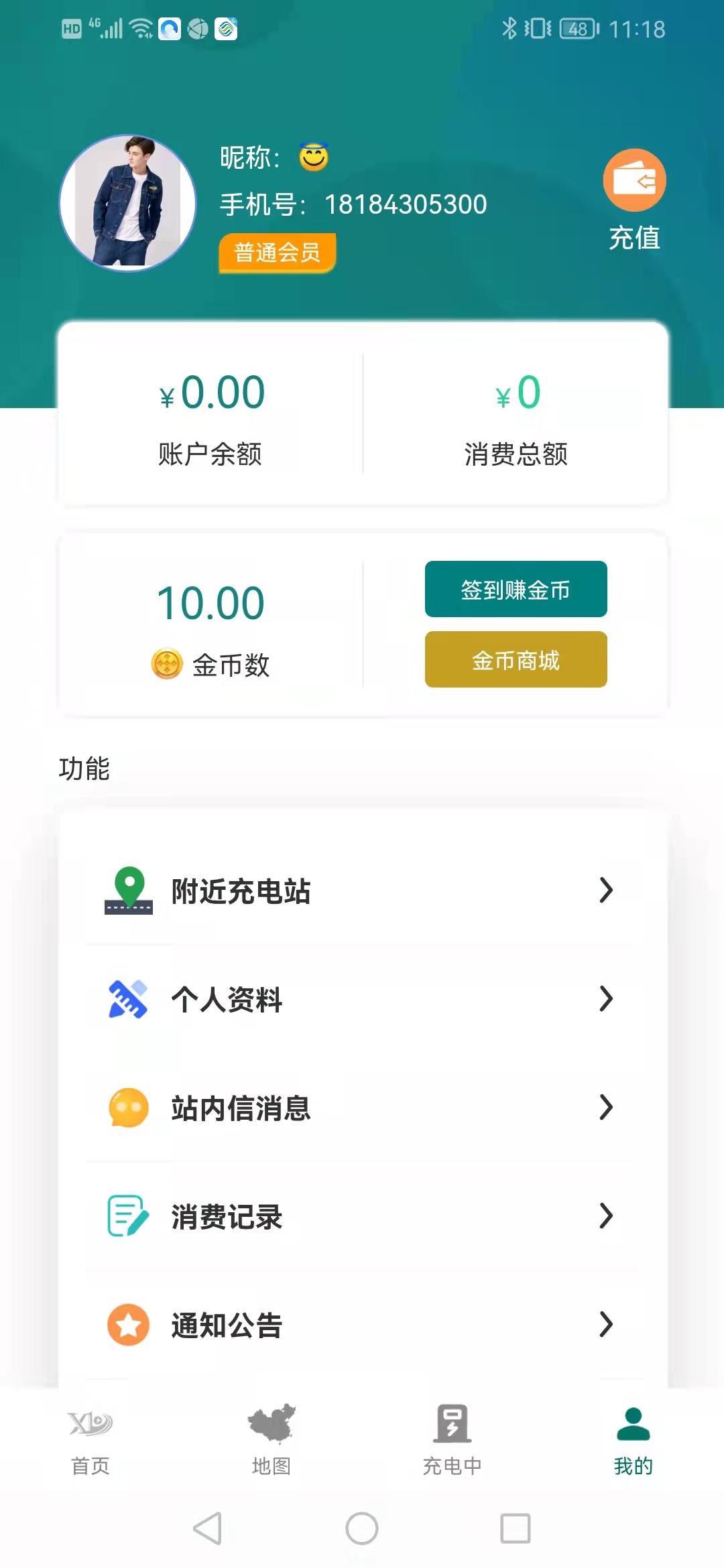Click the 个人资料 ruler icon
724x1568 pixels.
(x=129, y=1000)
